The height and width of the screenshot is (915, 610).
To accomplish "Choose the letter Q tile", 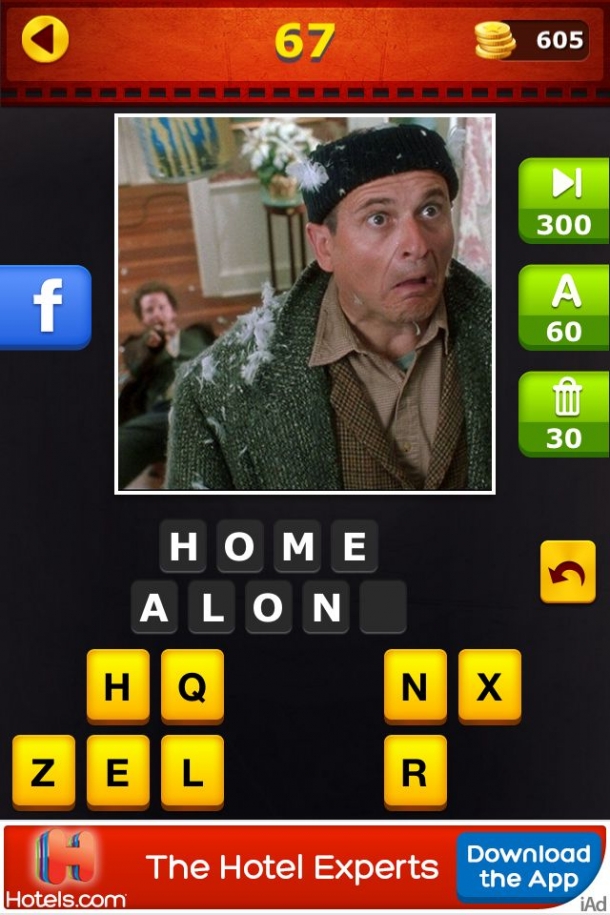I will 192,686.
